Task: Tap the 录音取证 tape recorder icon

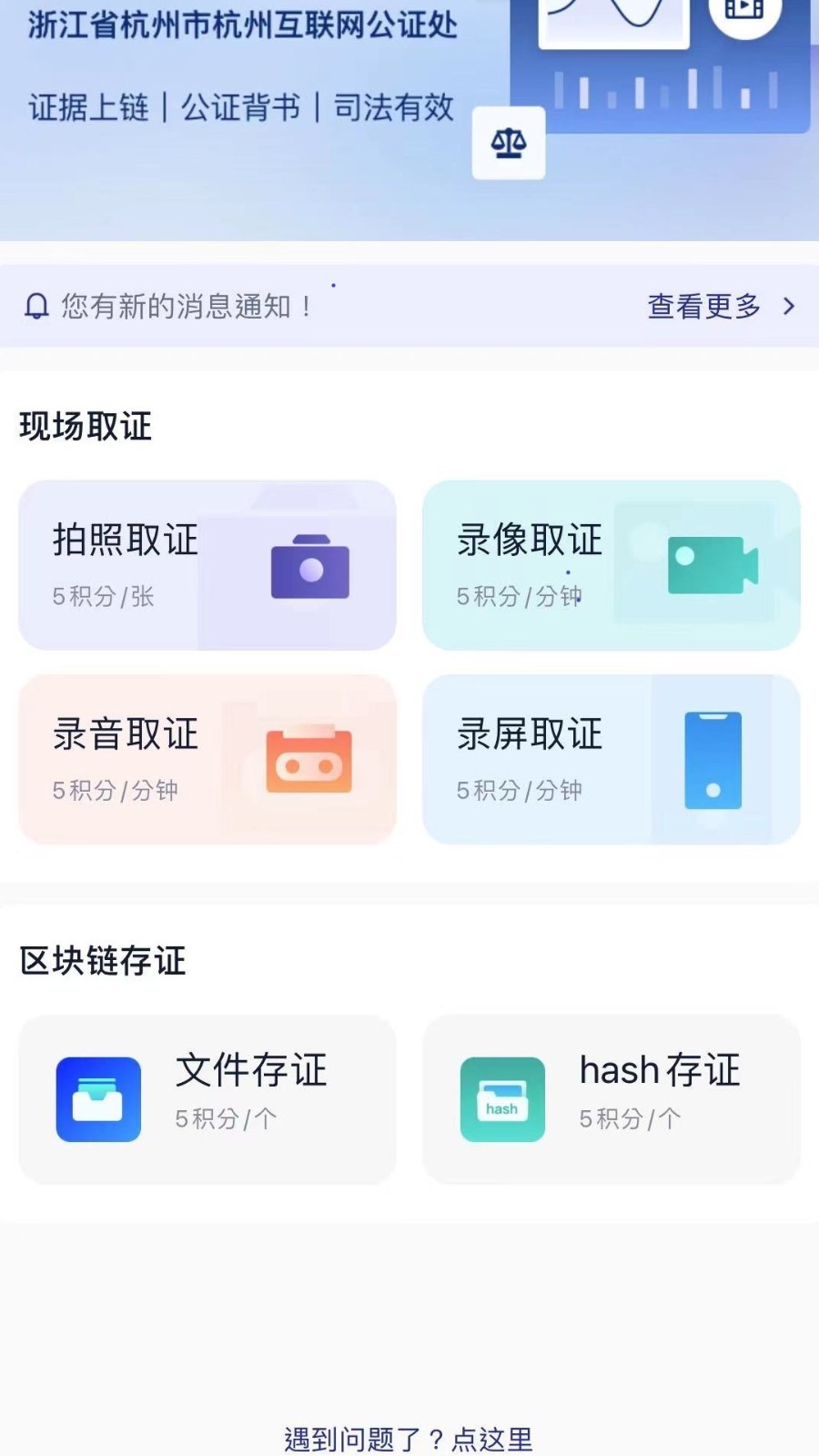Action: click(x=309, y=758)
